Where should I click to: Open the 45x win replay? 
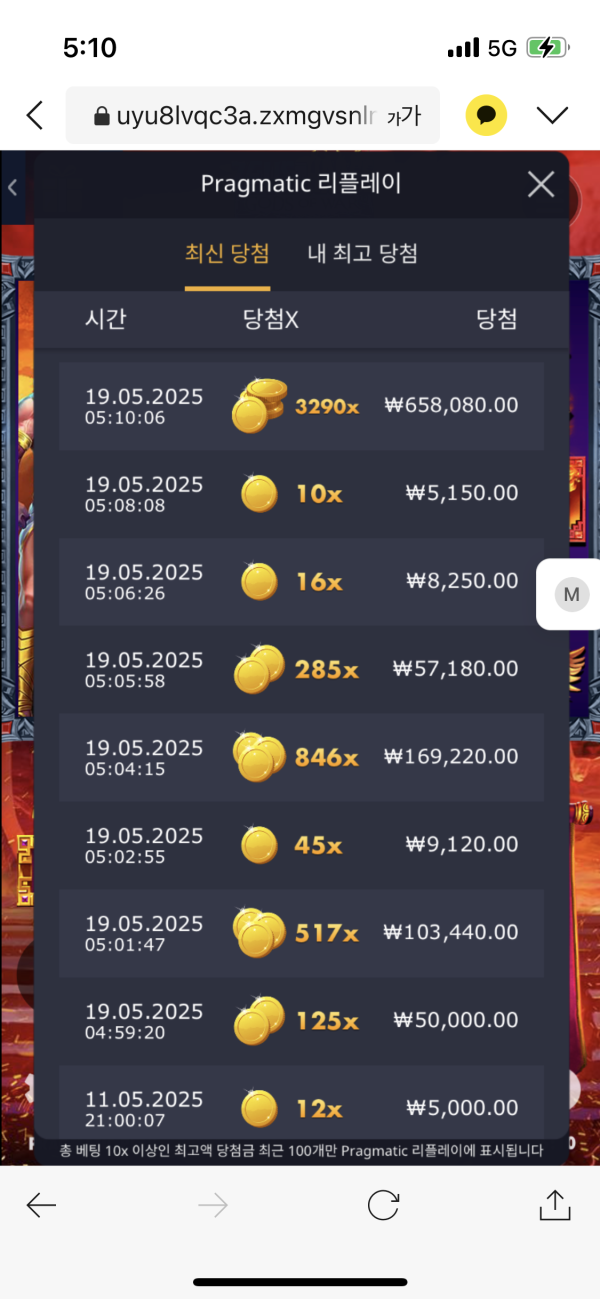(301, 845)
